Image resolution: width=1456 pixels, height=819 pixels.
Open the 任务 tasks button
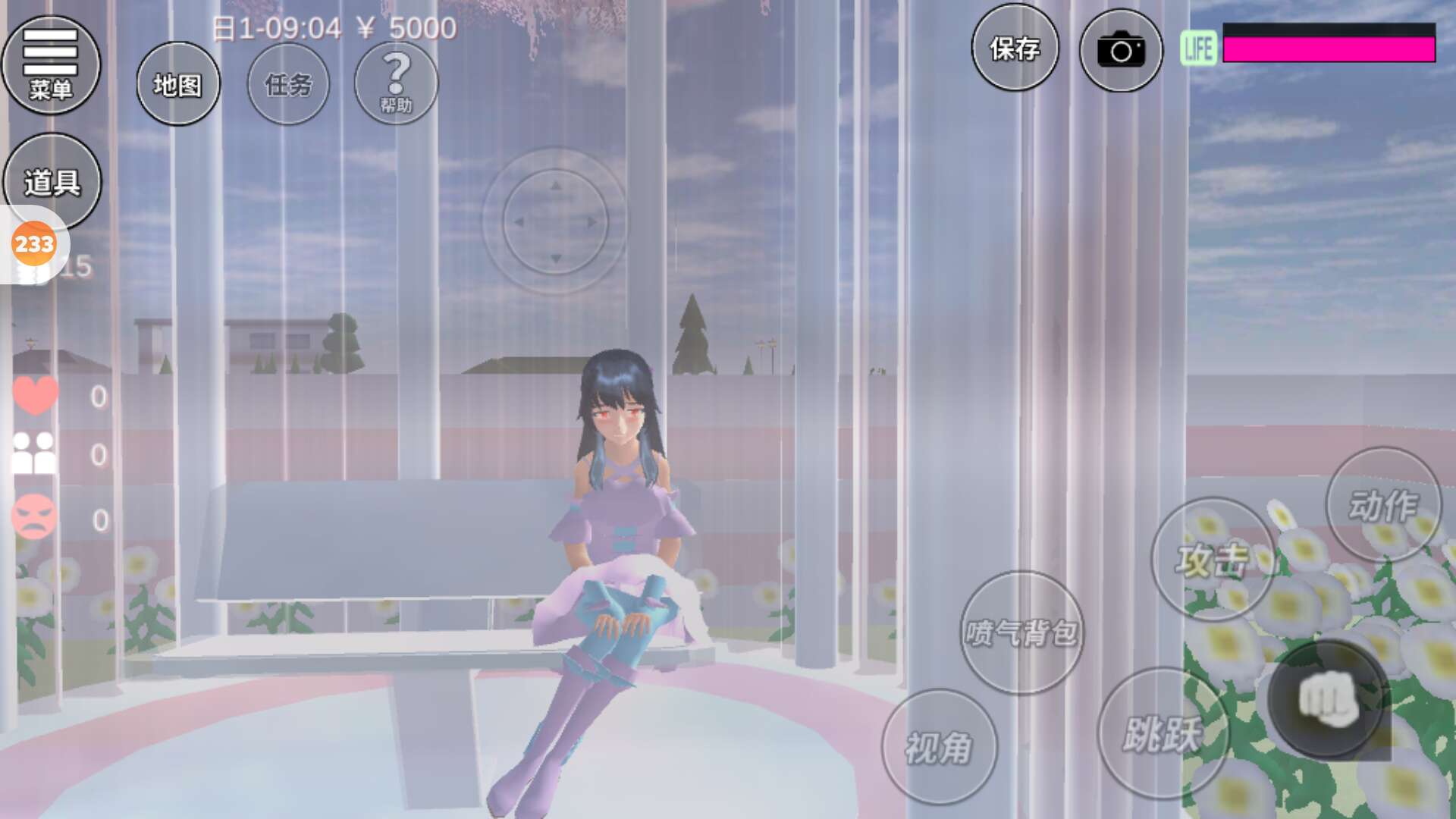(x=288, y=84)
